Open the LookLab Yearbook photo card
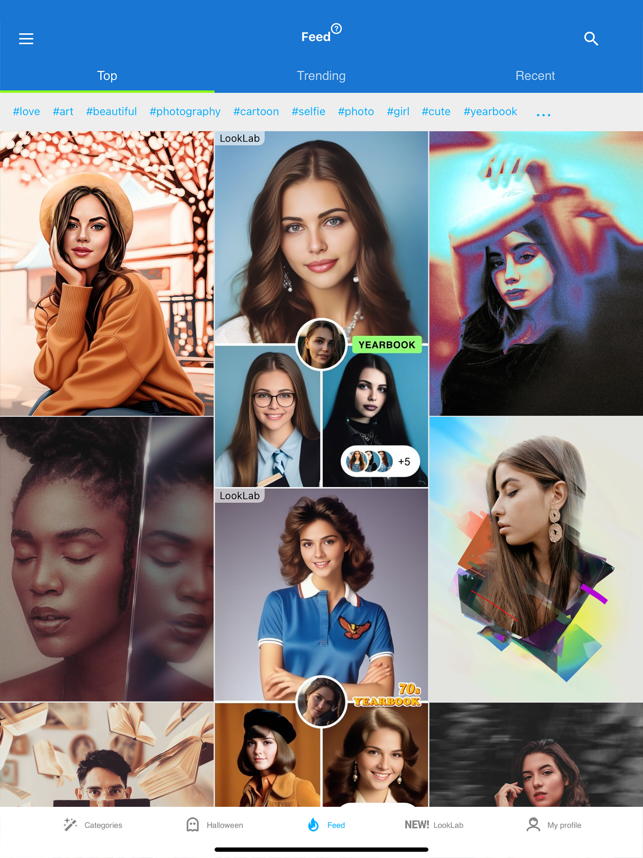The width and height of the screenshot is (643, 858). point(321,240)
